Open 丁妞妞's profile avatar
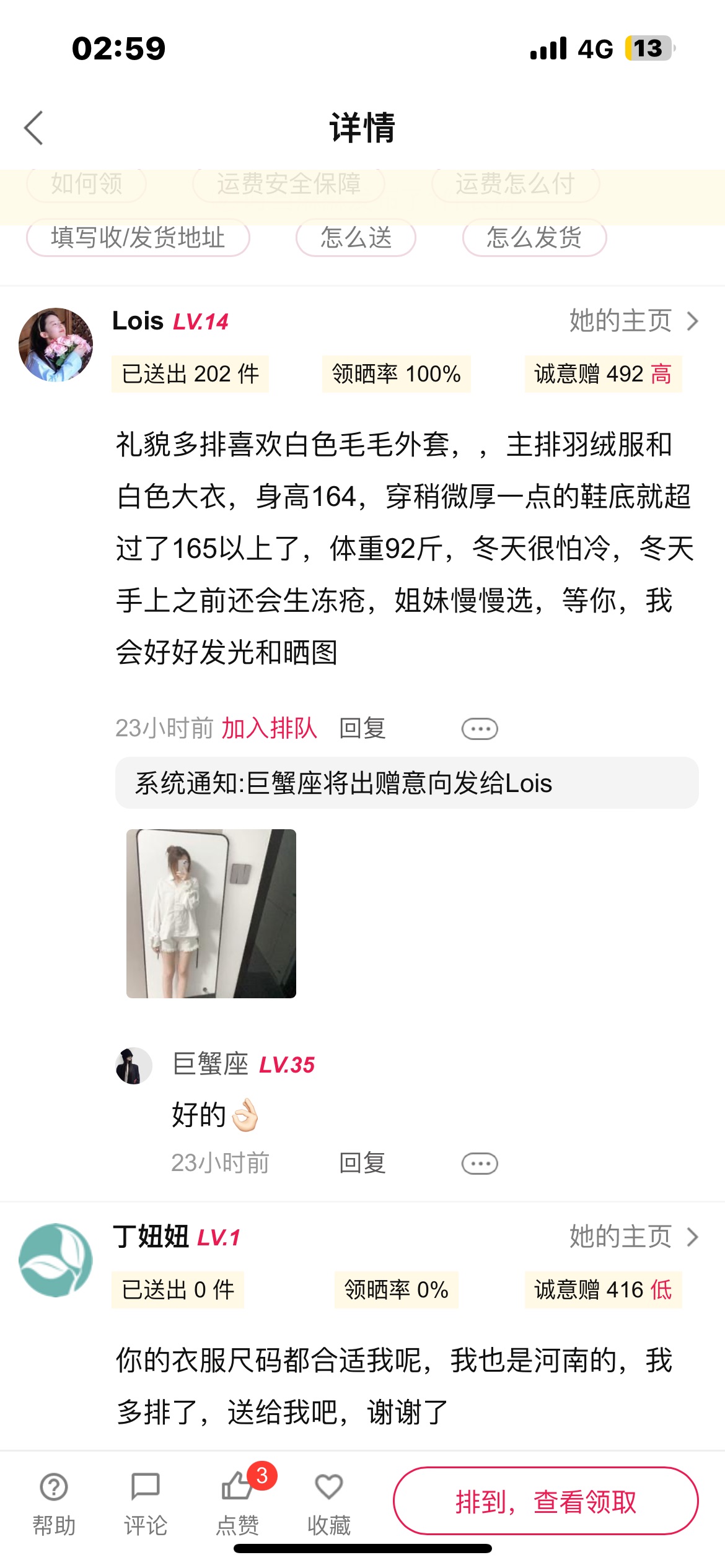The width and height of the screenshot is (725, 1568). tap(56, 1260)
